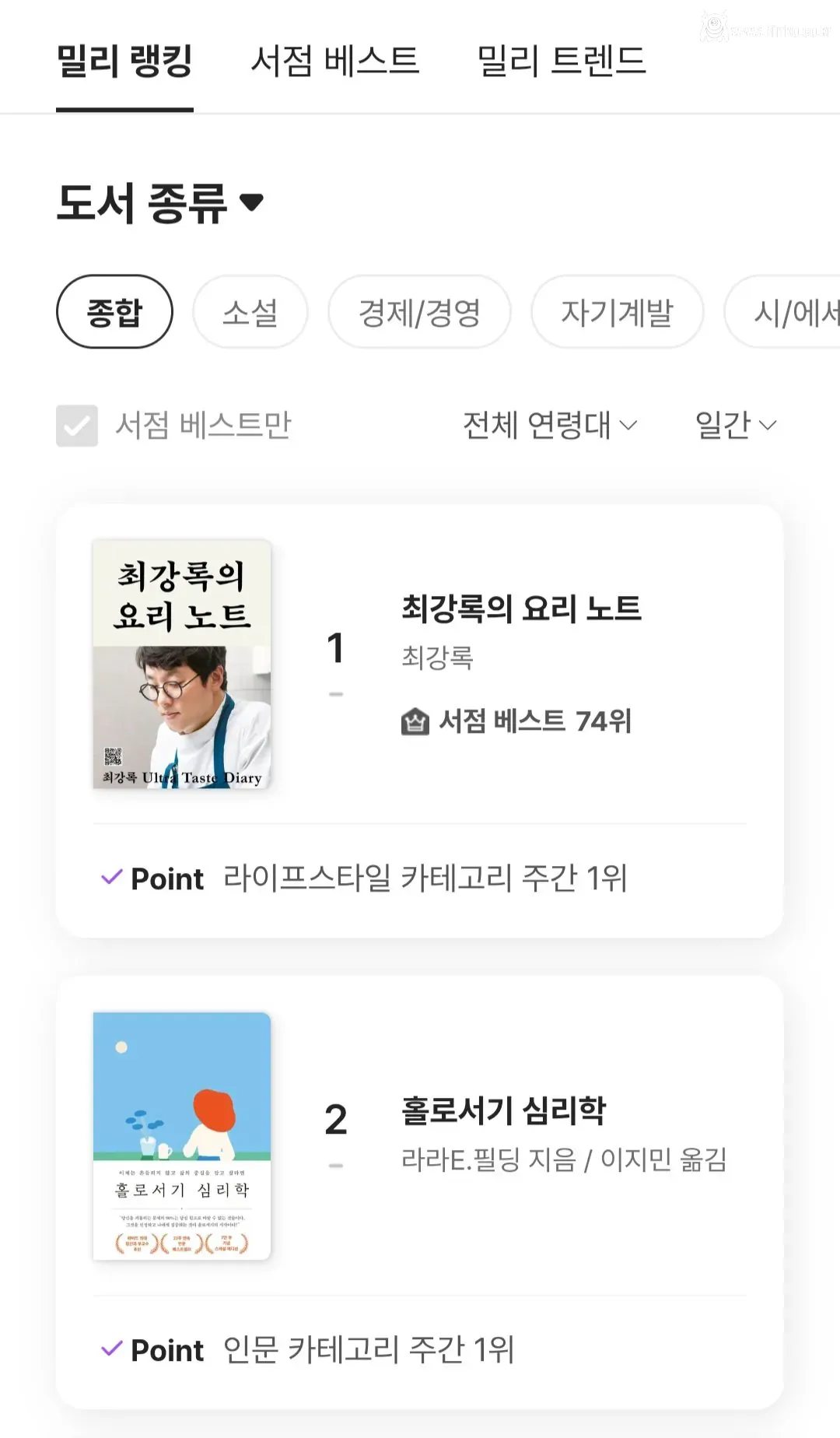This screenshot has width=840, height=1438.
Task: Open the book 최강록의 요리 노트
Action: (520, 609)
